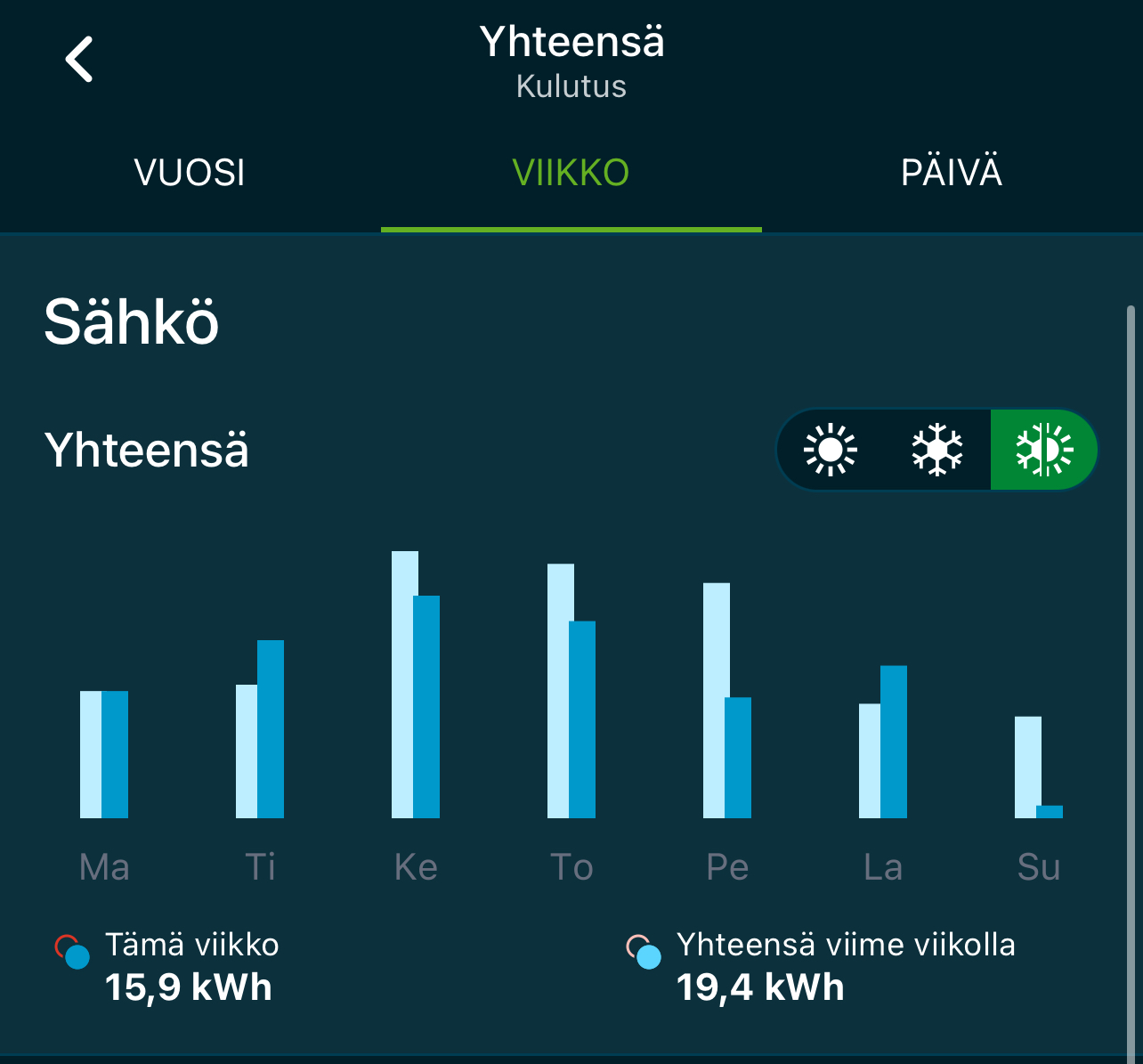Open the PÄIVÄ tab

point(952,172)
